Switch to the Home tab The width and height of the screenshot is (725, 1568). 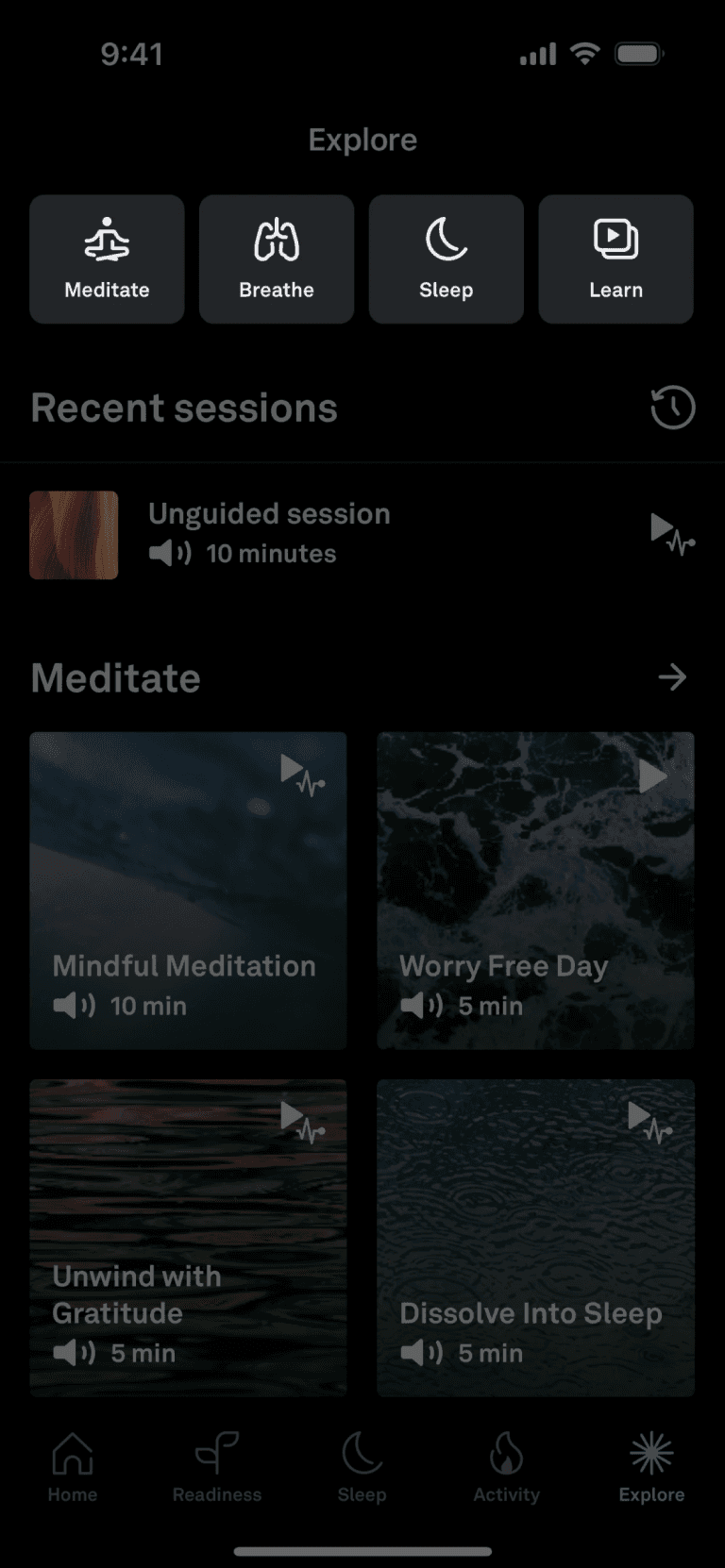(73, 1467)
